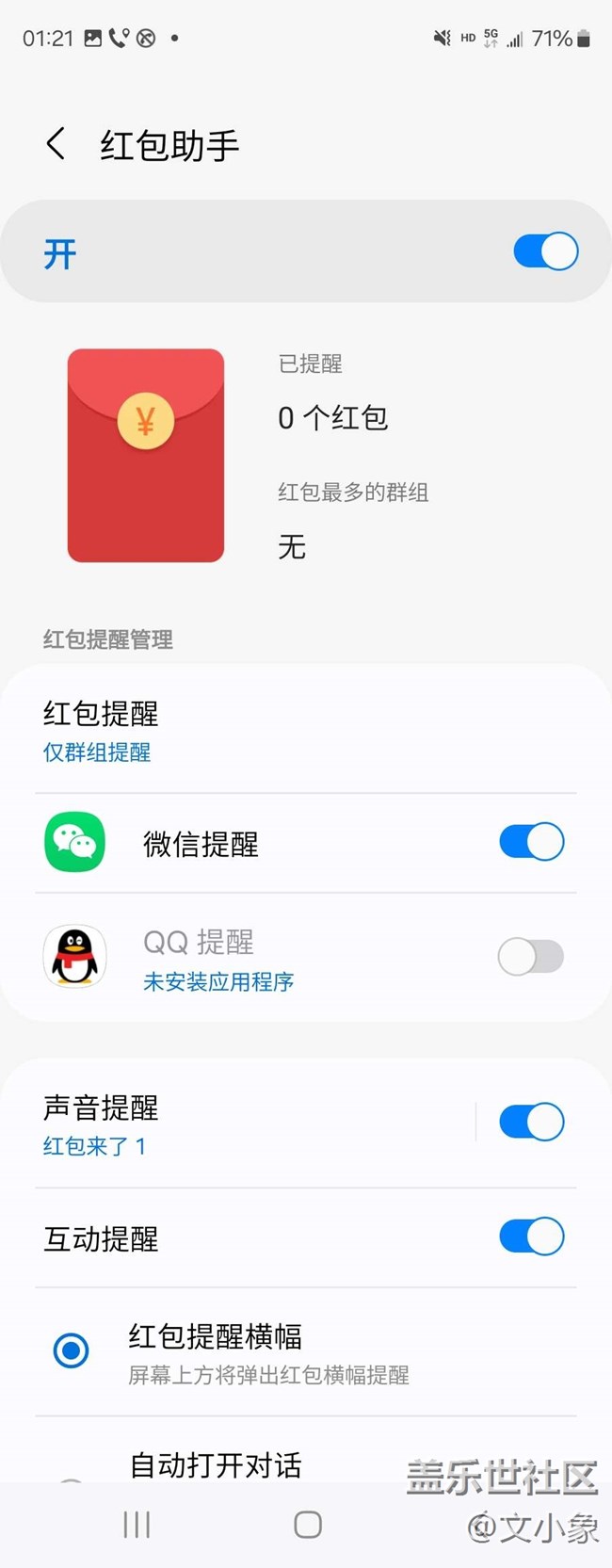The width and height of the screenshot is (612, 1568).
Task: Disable 互动提醒 toggle
Action: pos(531,1237)
